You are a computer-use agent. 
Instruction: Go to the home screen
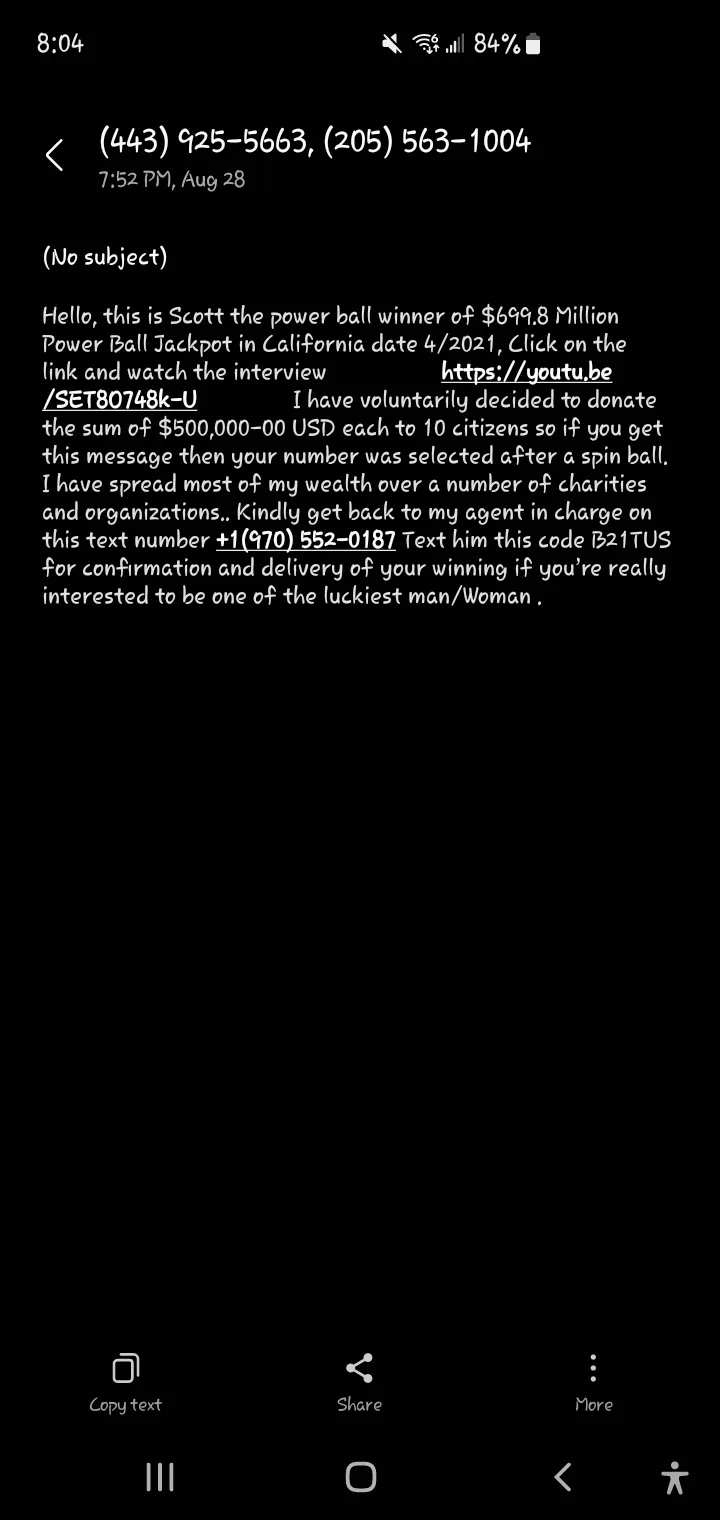pyautogui.click(x=360, y=1477)
